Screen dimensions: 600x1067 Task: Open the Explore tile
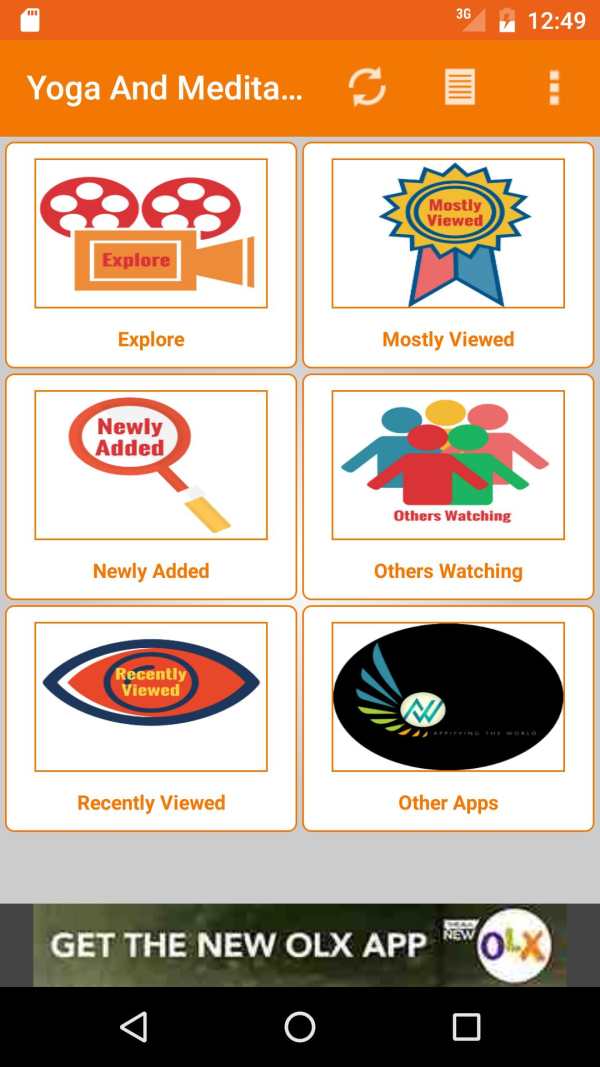tap(151, 255)
